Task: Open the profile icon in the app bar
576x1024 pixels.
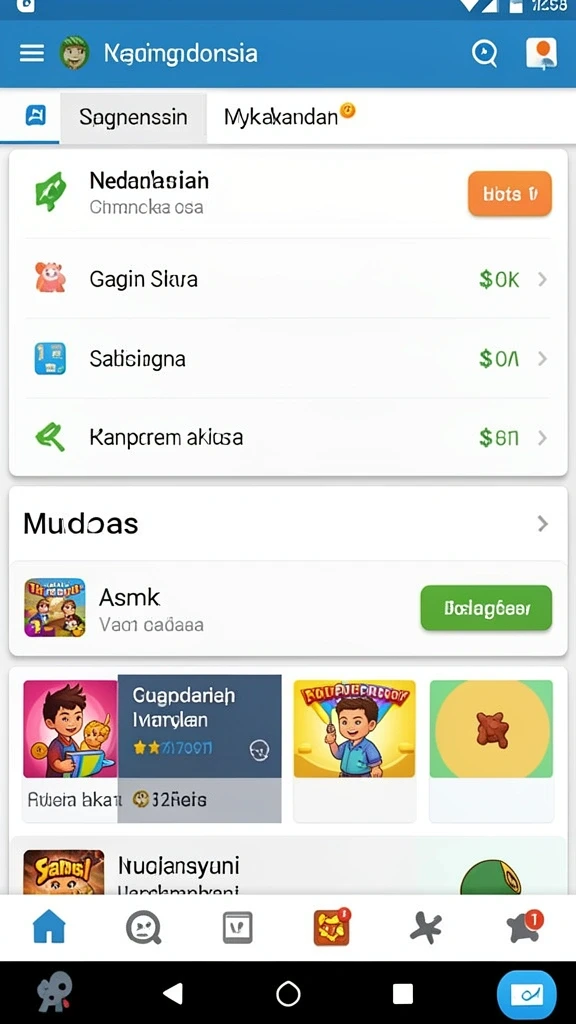Action: [x=541, y=53]
